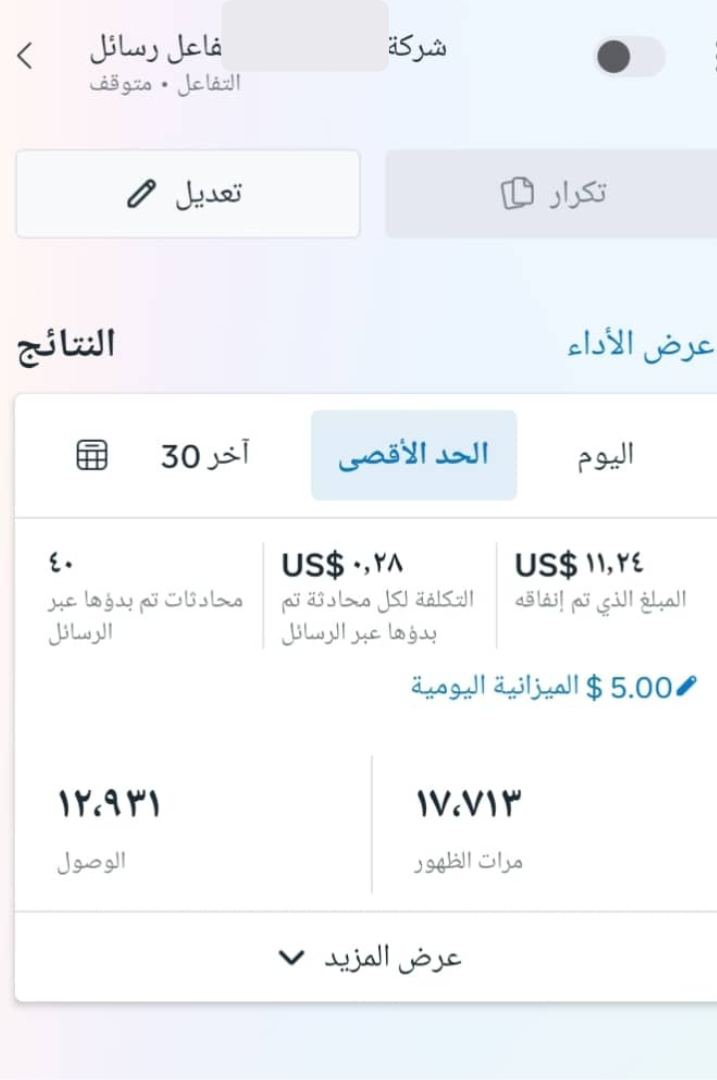Open the عرض الأداء performance link
This screenshot has height=1080, width=717.
[x=641, y=346]
